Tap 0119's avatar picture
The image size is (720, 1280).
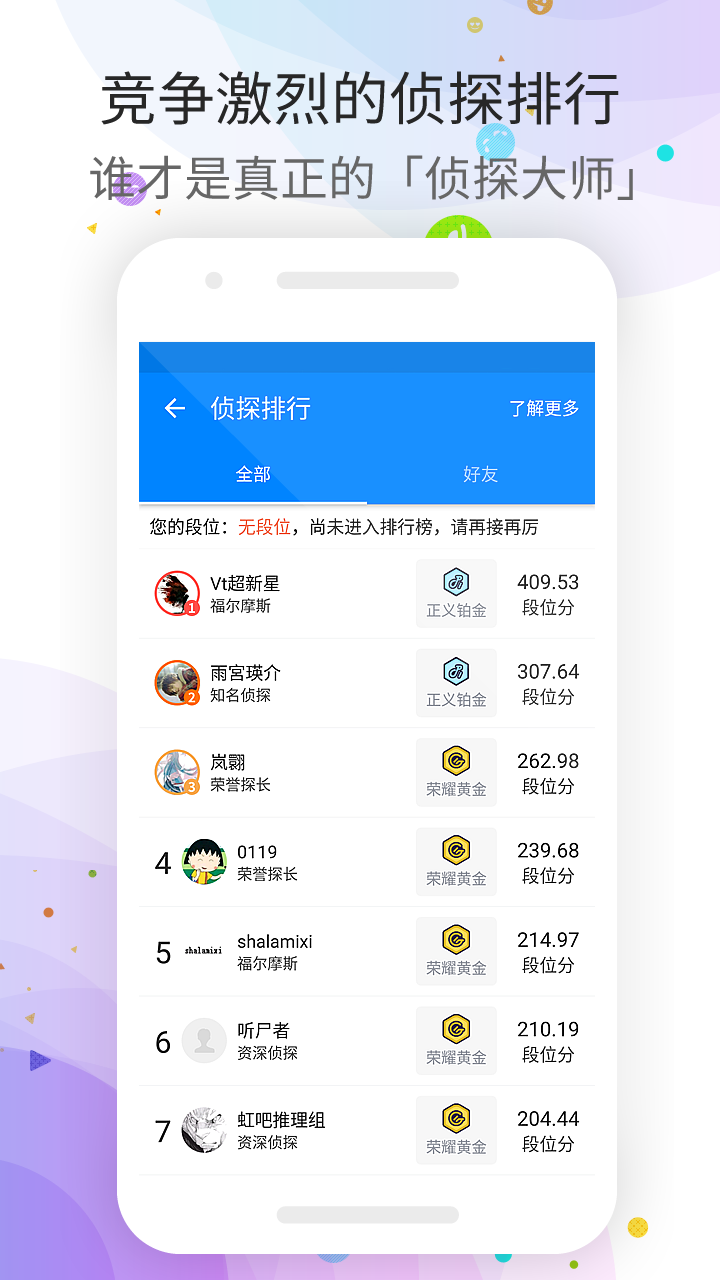click(x=204, y=861)
